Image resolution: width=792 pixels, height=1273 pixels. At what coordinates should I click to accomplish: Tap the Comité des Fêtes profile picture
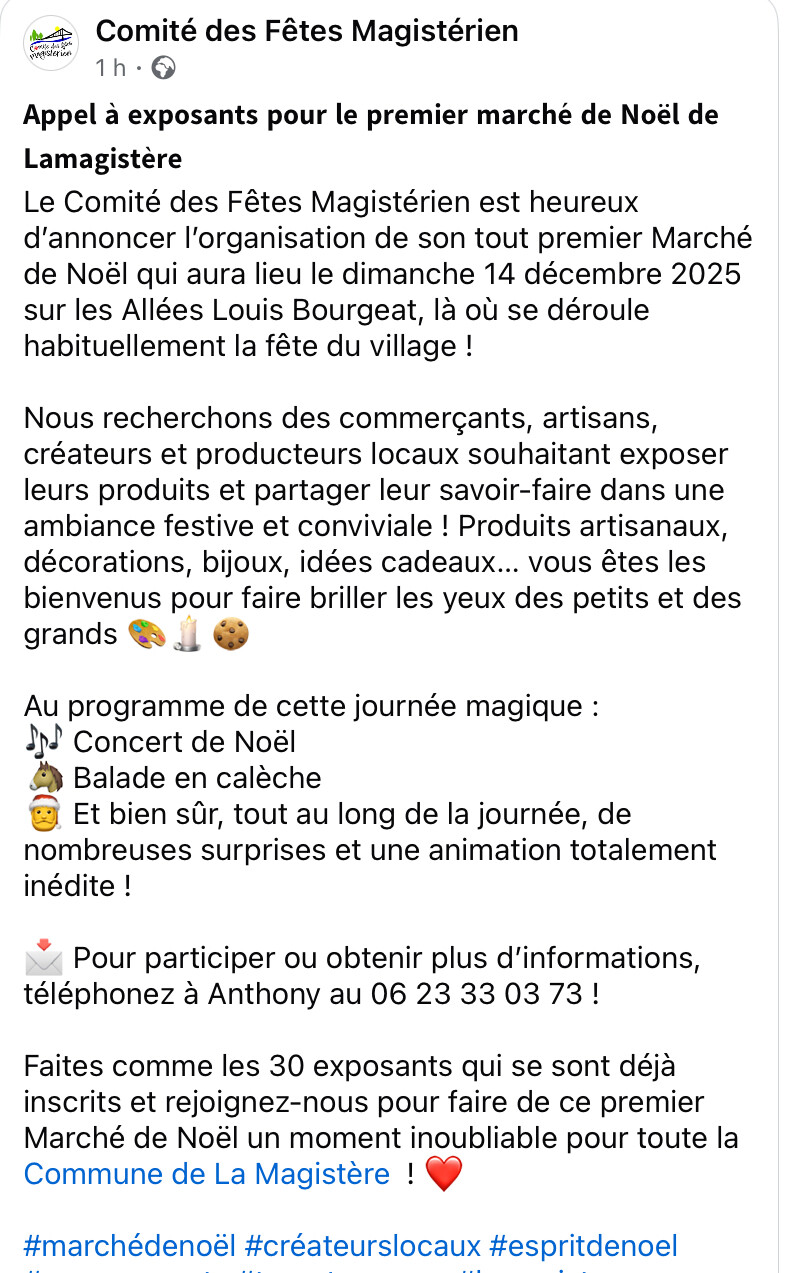point(53,44)
